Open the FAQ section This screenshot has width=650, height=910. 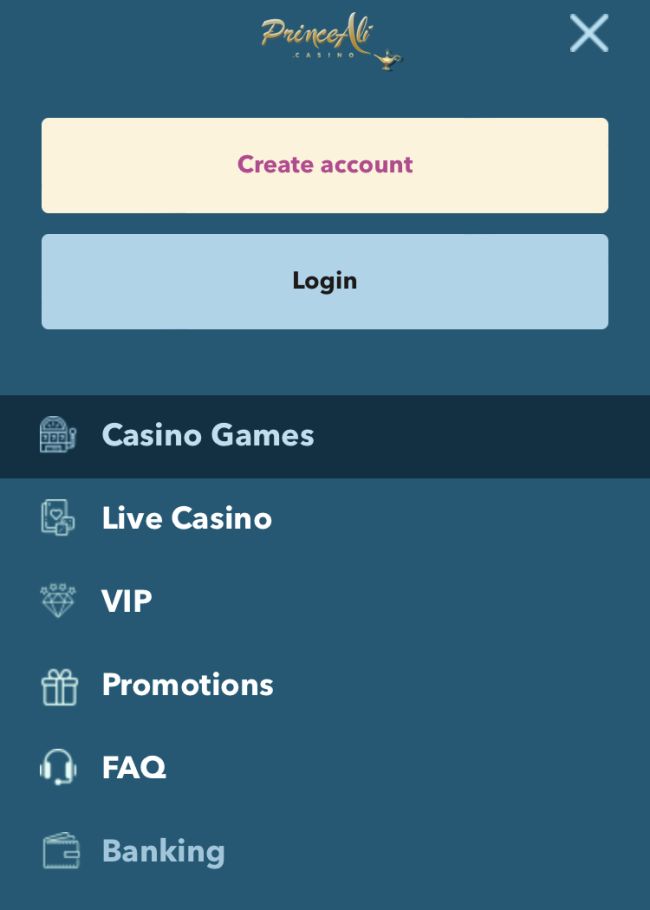134,768
